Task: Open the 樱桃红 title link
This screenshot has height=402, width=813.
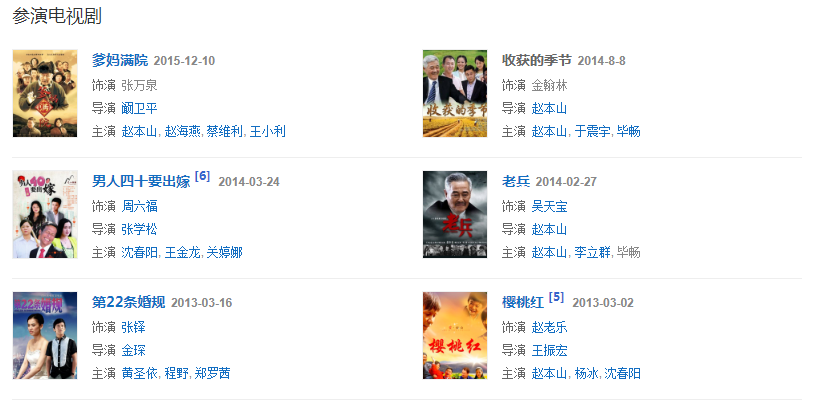Action: click(x=522, y=302)
